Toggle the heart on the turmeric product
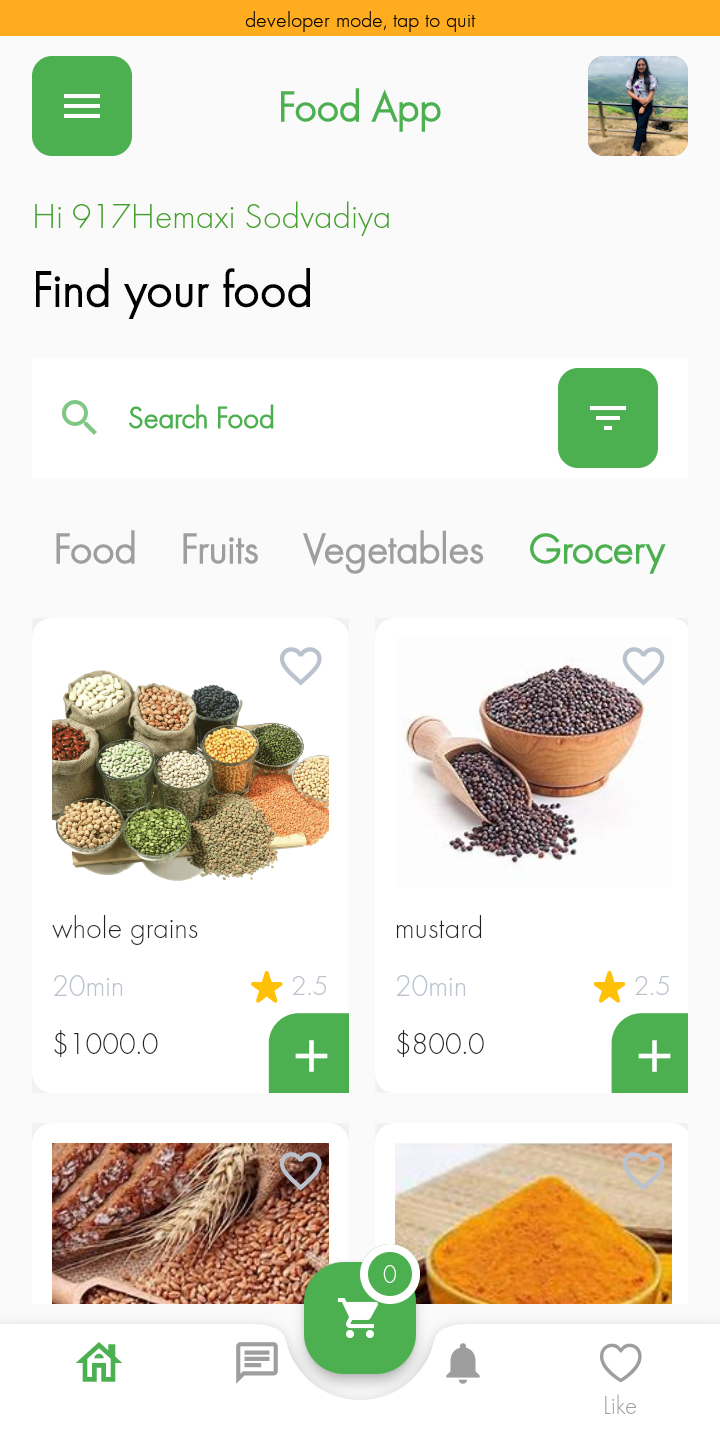Viewport: 720px width, 1440px height. click(644, 1171)
